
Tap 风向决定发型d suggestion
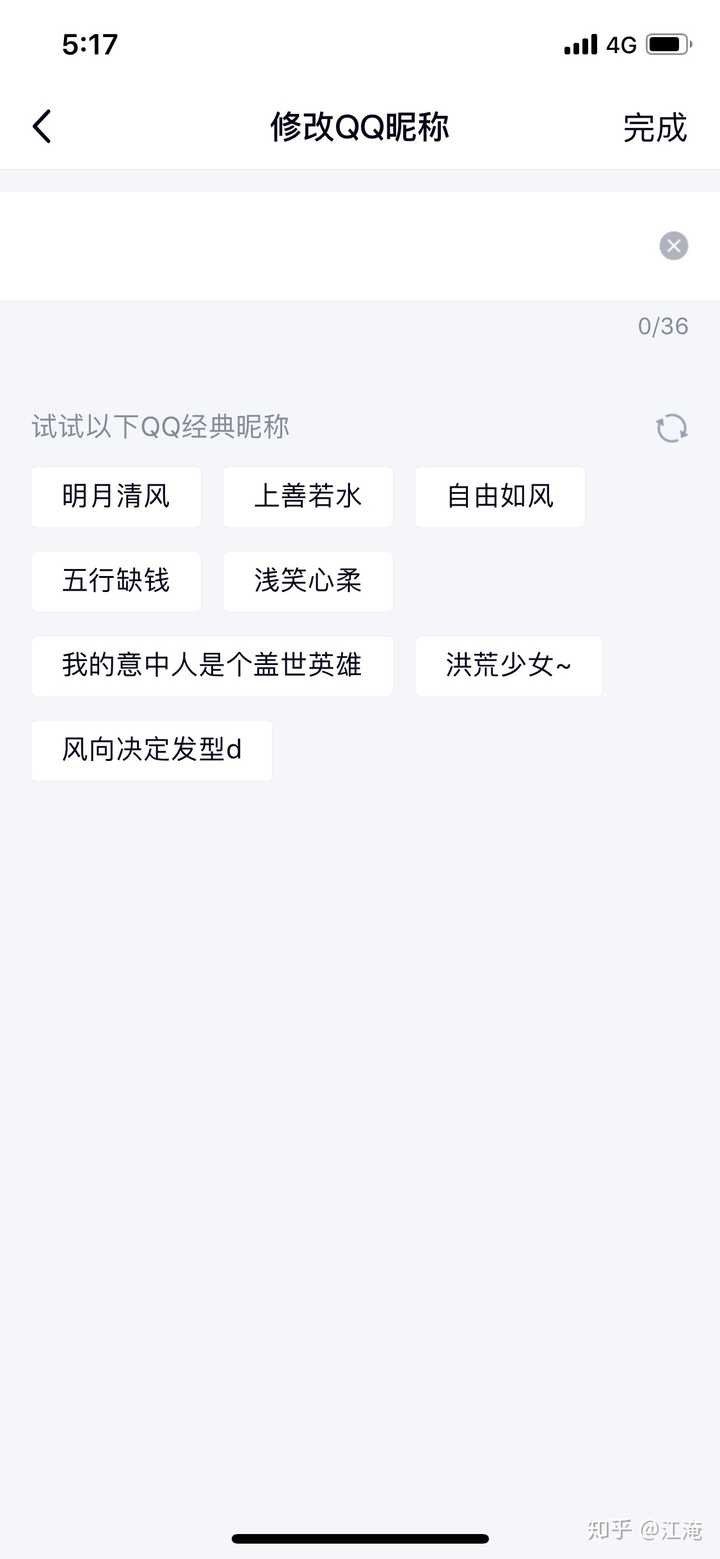tap(151, 750)
